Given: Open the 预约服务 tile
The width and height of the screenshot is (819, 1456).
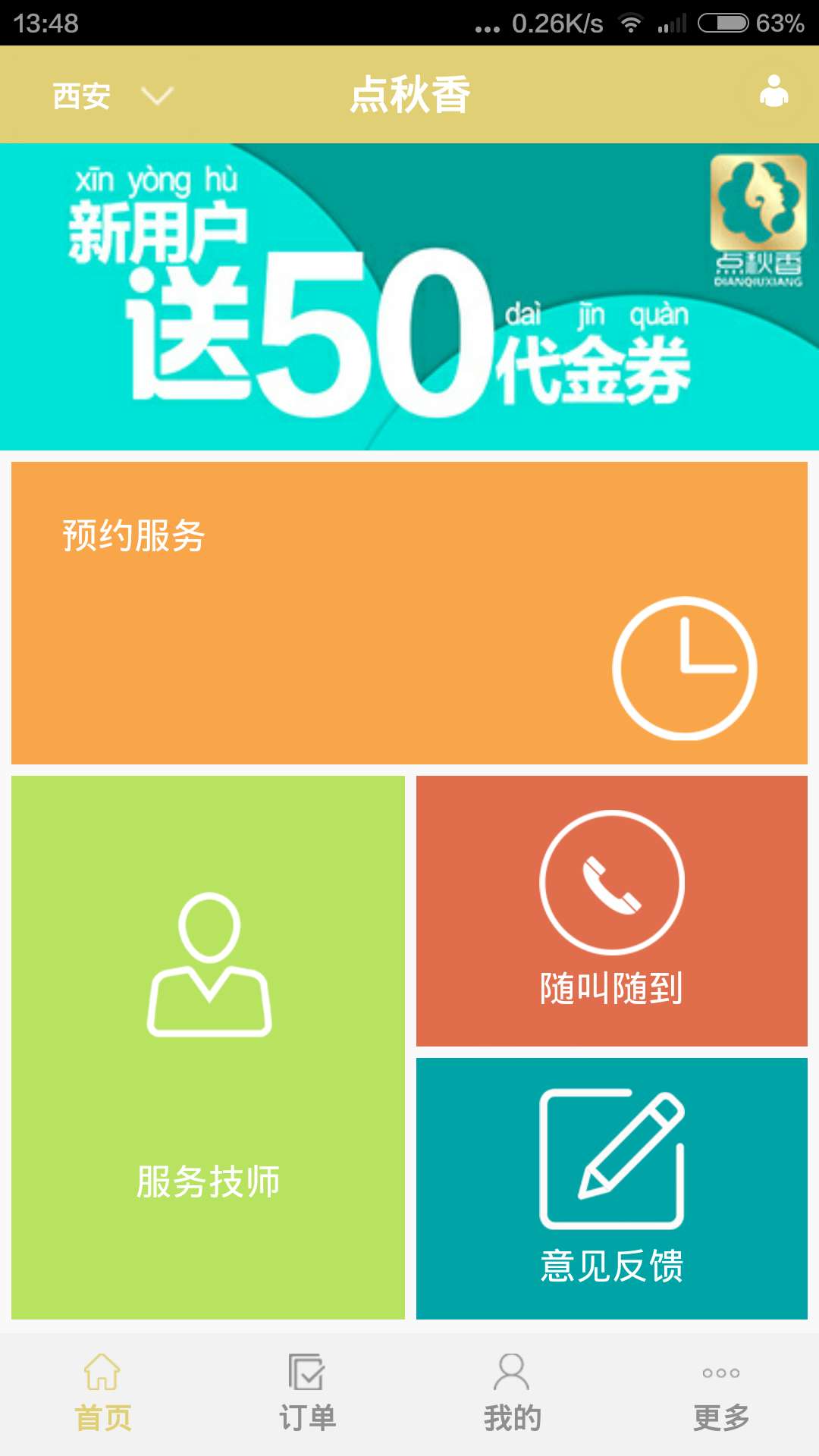Looking at the screenshot, I should point(409,613).
